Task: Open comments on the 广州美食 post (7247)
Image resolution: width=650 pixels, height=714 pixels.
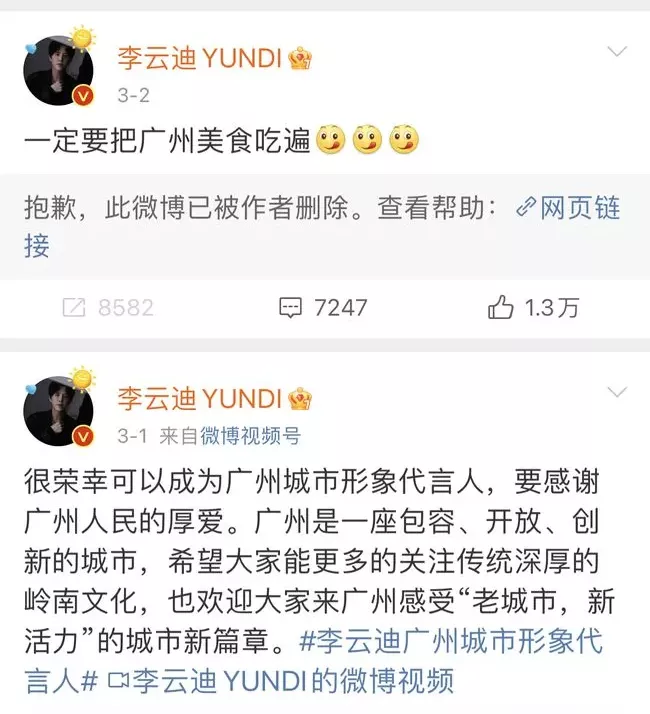Action: point(323,307)
